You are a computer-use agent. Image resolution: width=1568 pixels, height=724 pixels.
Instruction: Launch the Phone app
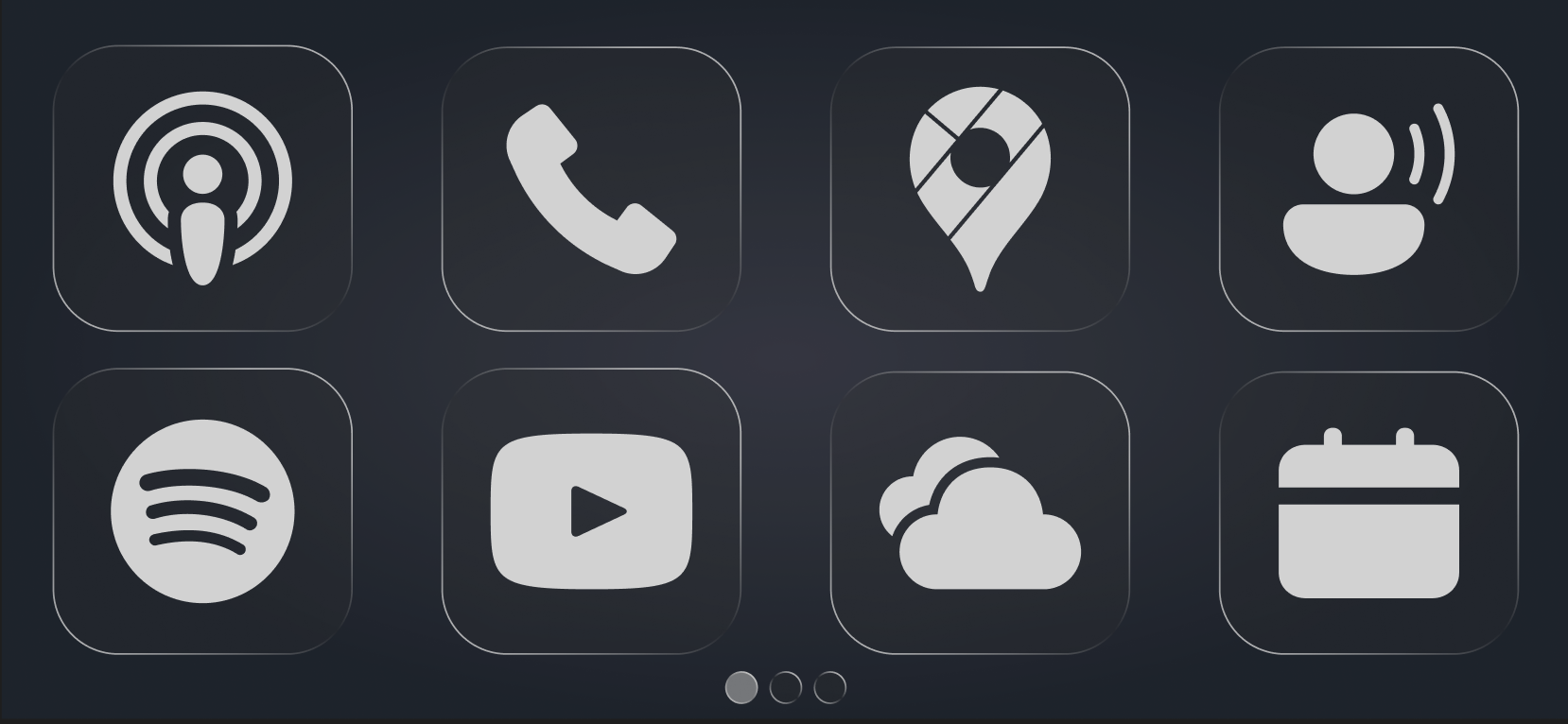click(x=591, y=189)
